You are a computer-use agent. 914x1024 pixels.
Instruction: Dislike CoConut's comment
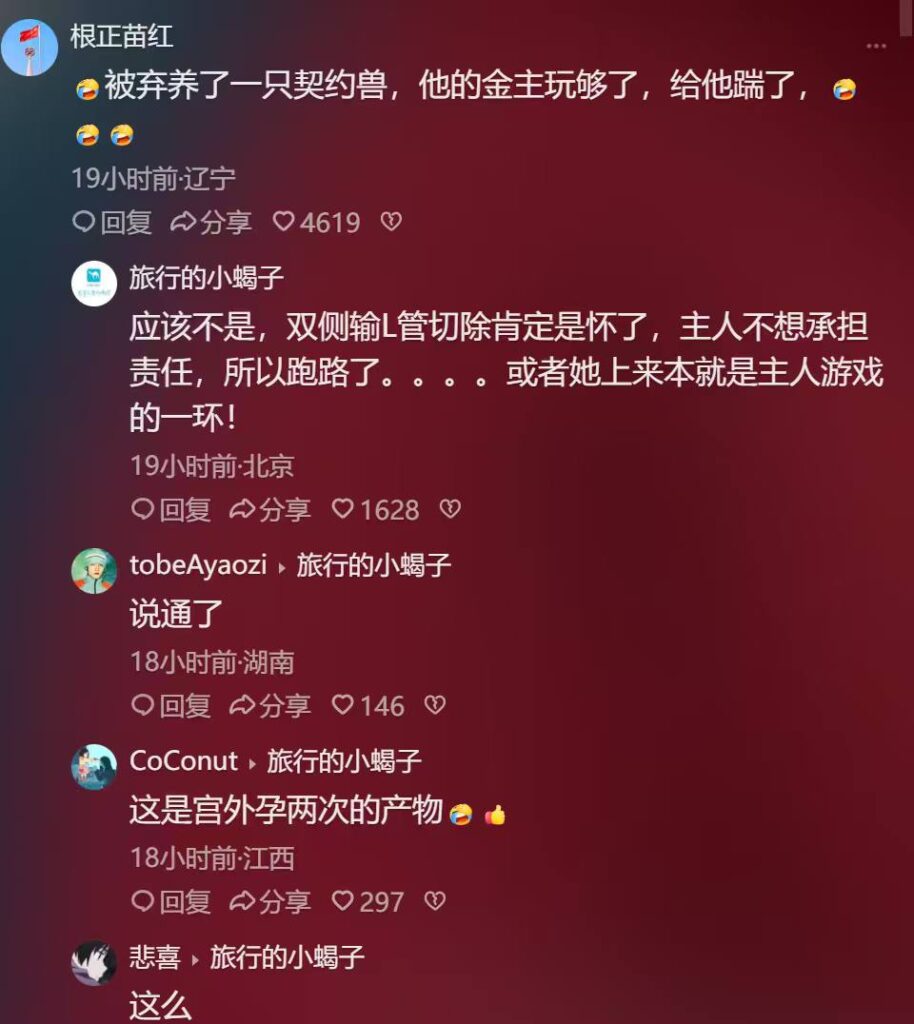pyautogui.click(x=434, y=902)
